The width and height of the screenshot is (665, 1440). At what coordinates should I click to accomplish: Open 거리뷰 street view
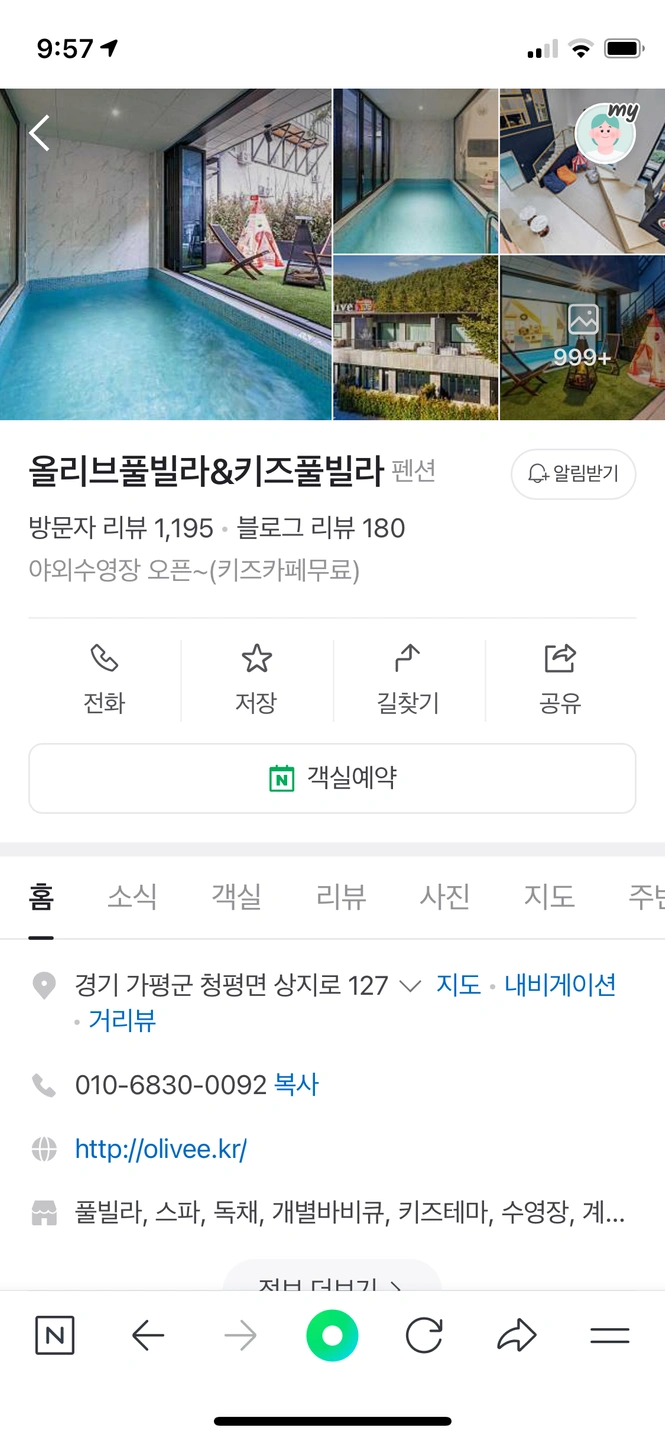pos(122,1021)
